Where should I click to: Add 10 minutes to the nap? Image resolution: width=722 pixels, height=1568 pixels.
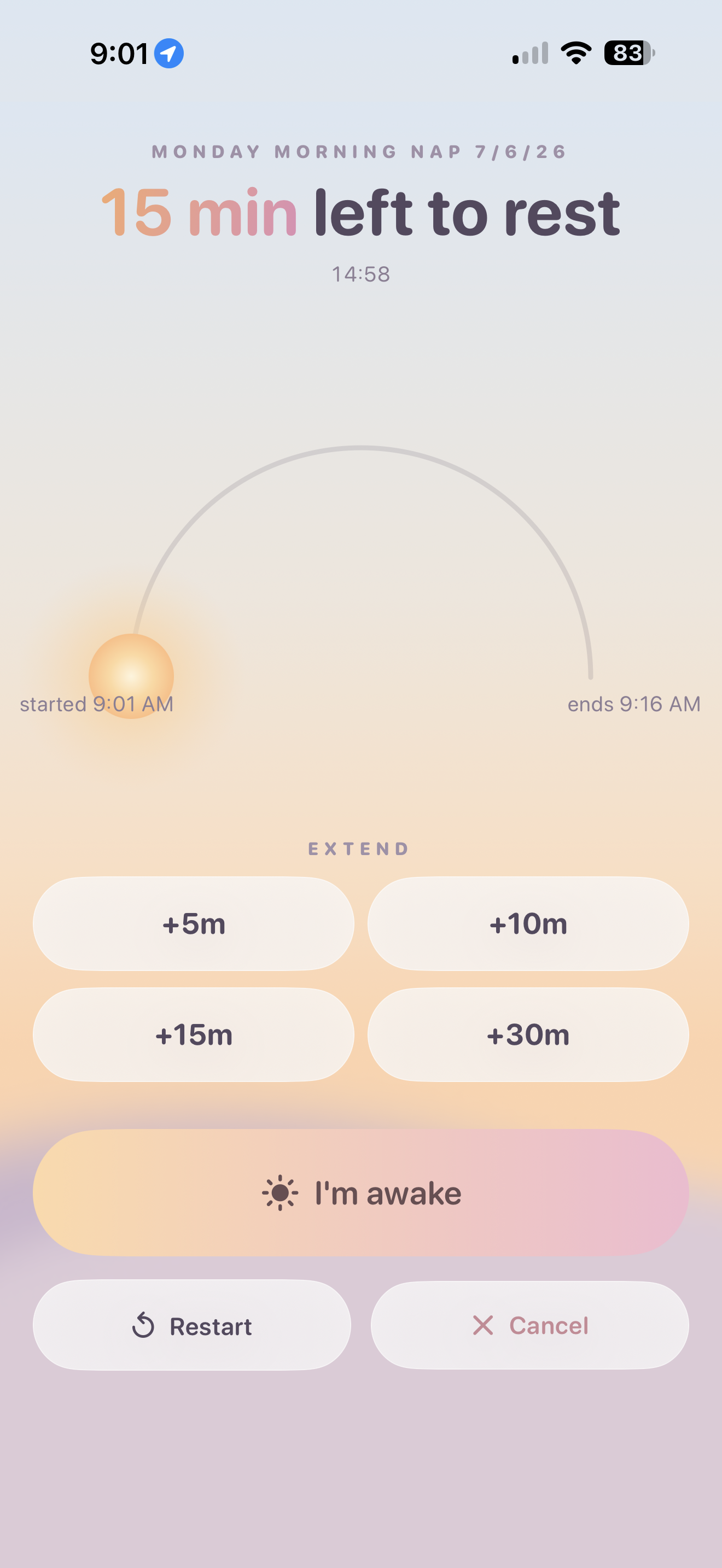528,923
